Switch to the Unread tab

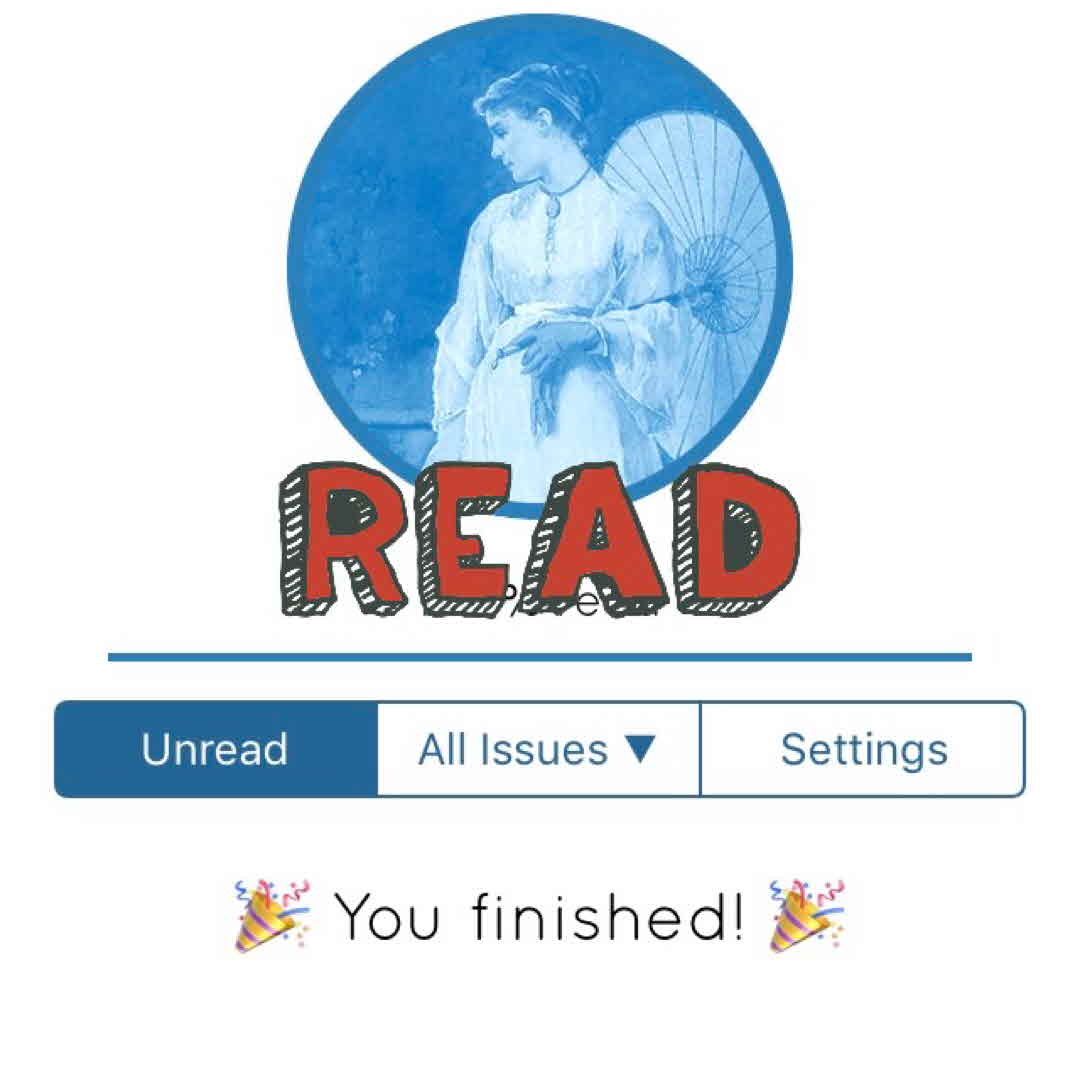click(215, 749)
